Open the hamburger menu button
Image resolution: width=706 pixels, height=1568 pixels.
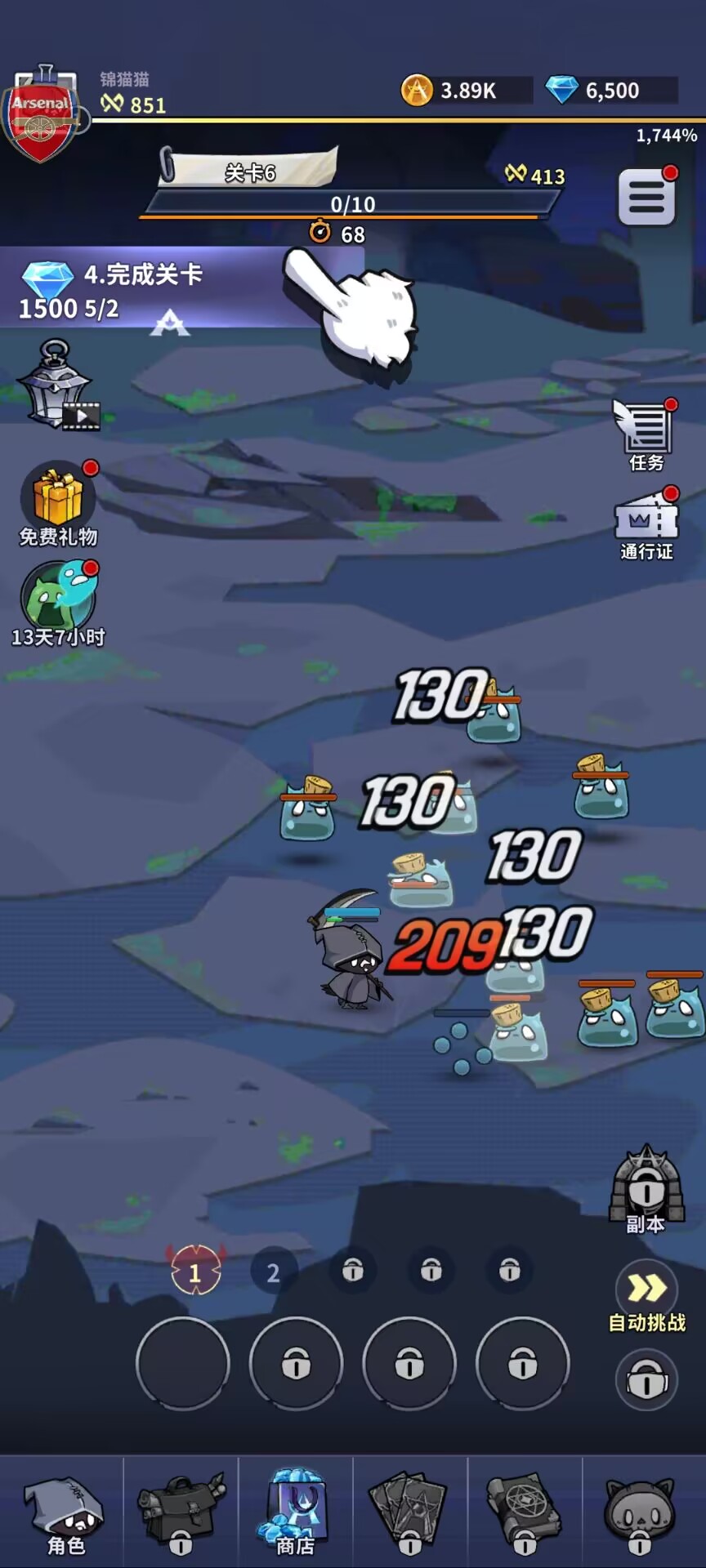(646, 197)
